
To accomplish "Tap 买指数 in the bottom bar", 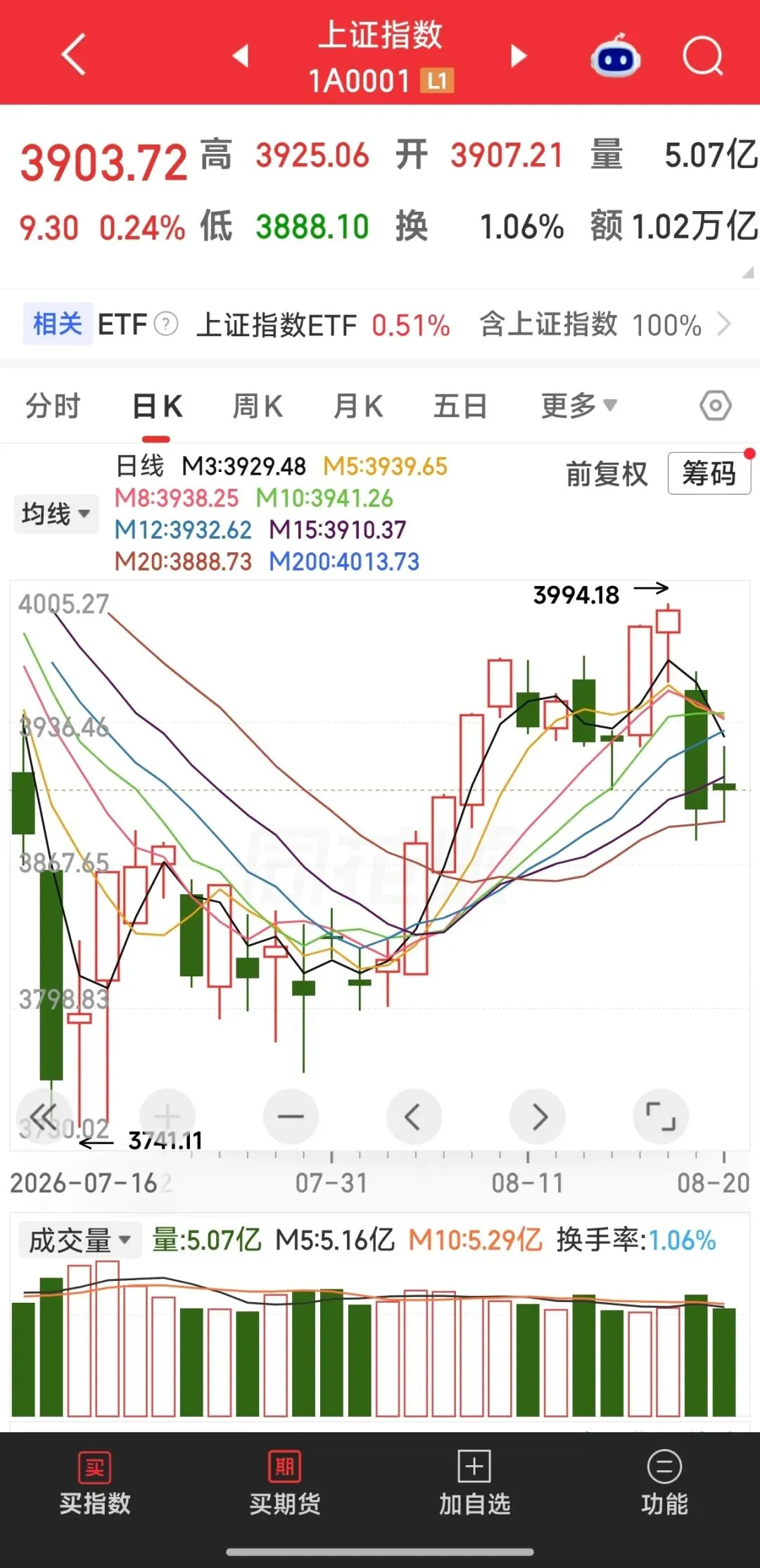I will coord(95,1483).
